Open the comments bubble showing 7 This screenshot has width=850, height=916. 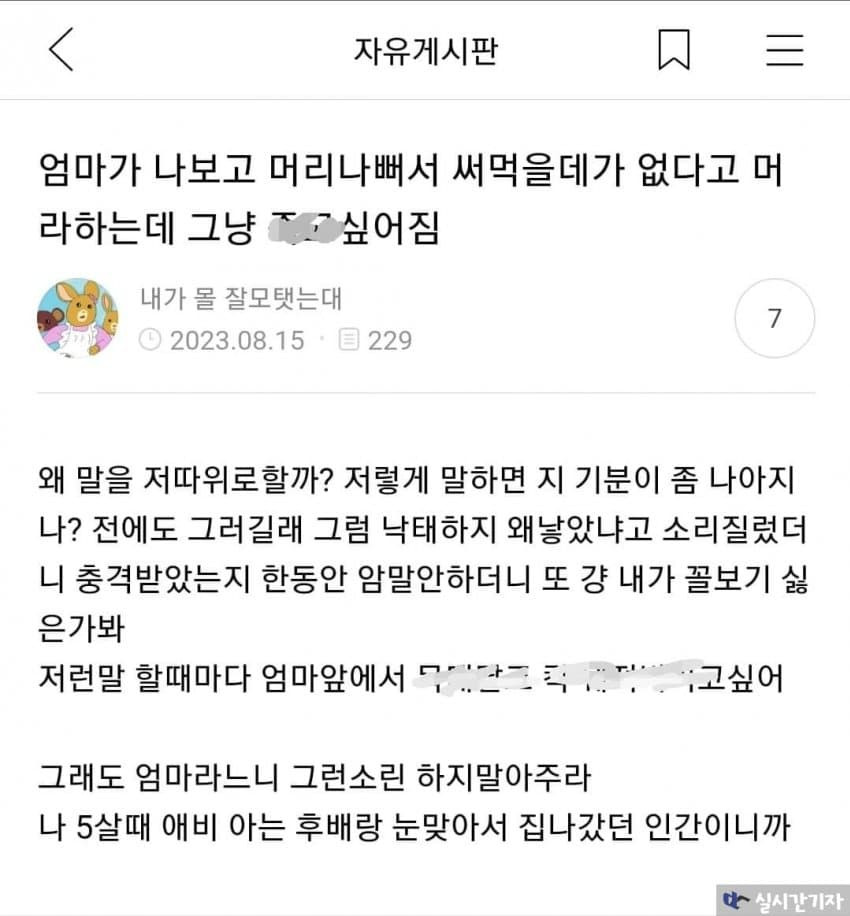pyautogui.click(x=774, y=319)
